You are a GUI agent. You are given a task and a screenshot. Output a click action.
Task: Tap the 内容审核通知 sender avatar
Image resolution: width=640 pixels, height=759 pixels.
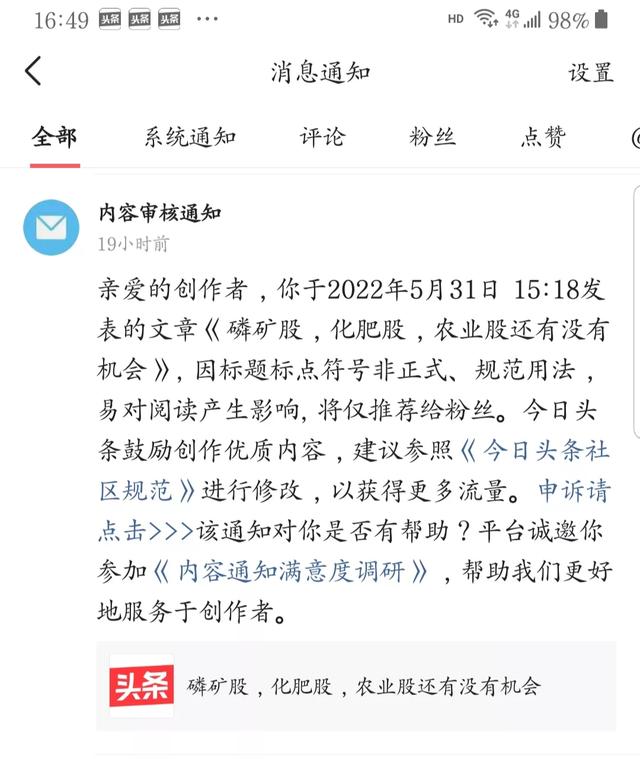[51, 227]
